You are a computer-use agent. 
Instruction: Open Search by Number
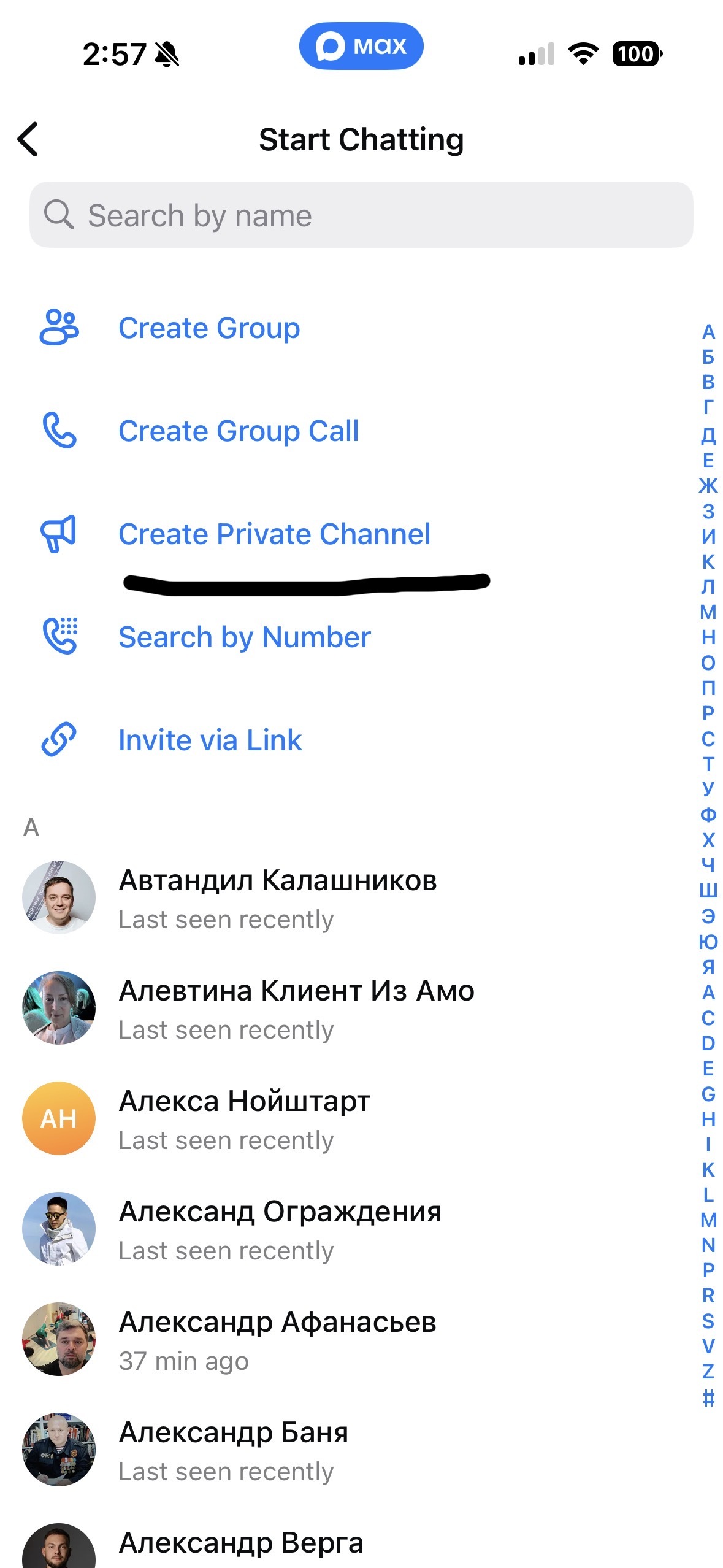click(244, 637)
